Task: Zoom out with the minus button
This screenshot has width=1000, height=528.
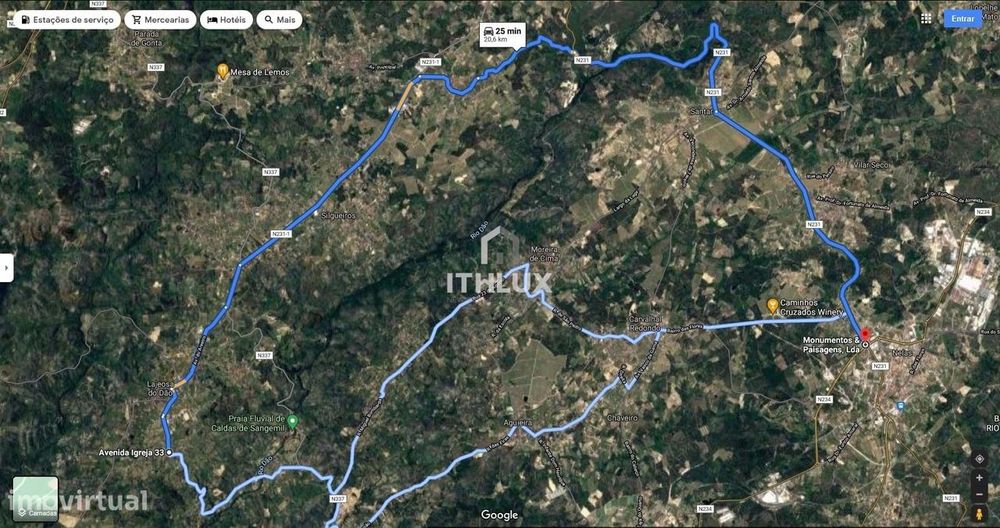Action: pyautogui.click(x=980, y=494)
